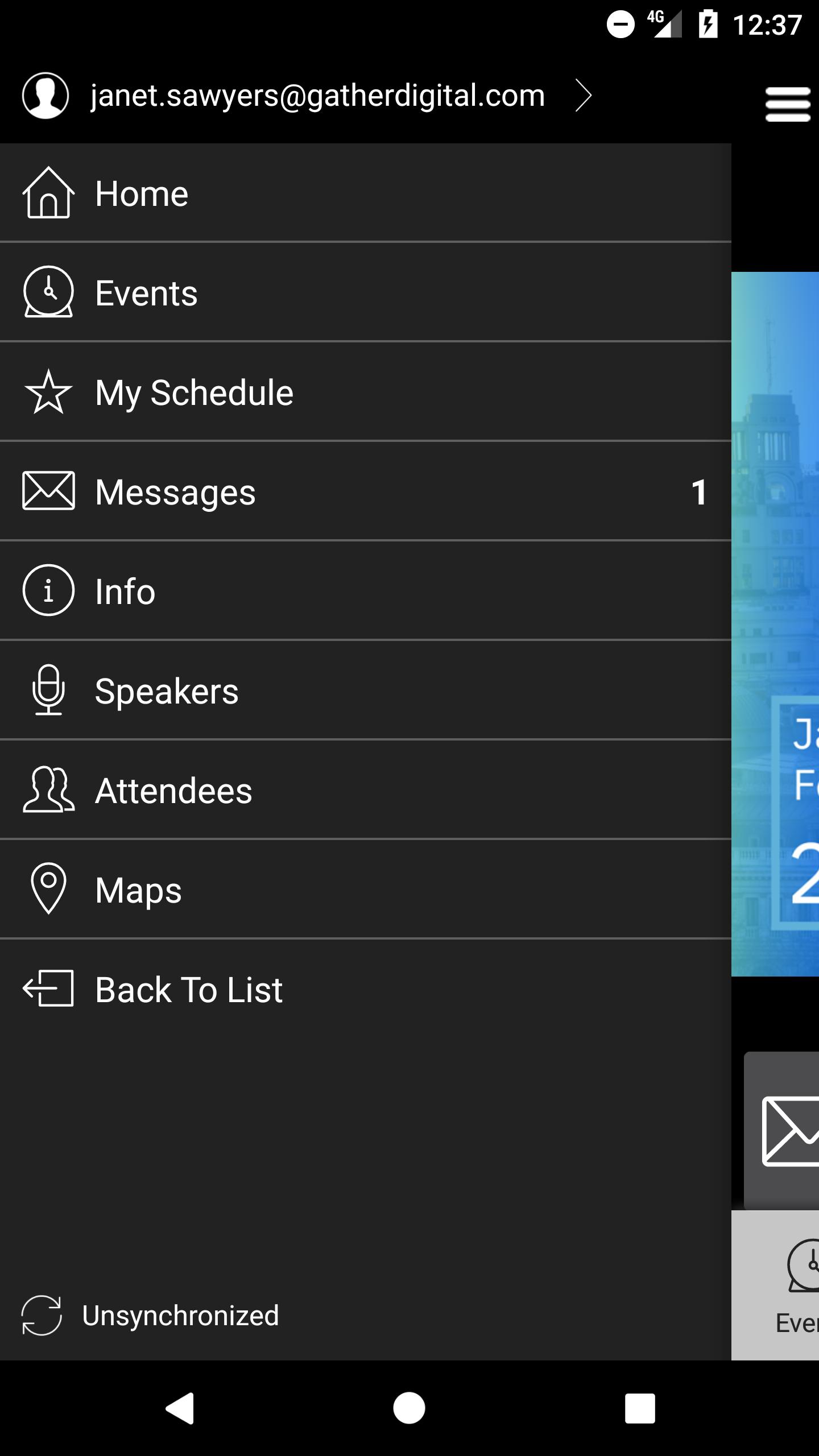The width and height of the screenshot is (819, 1456).
Task: View My Schedule
Action: (364, 392)
